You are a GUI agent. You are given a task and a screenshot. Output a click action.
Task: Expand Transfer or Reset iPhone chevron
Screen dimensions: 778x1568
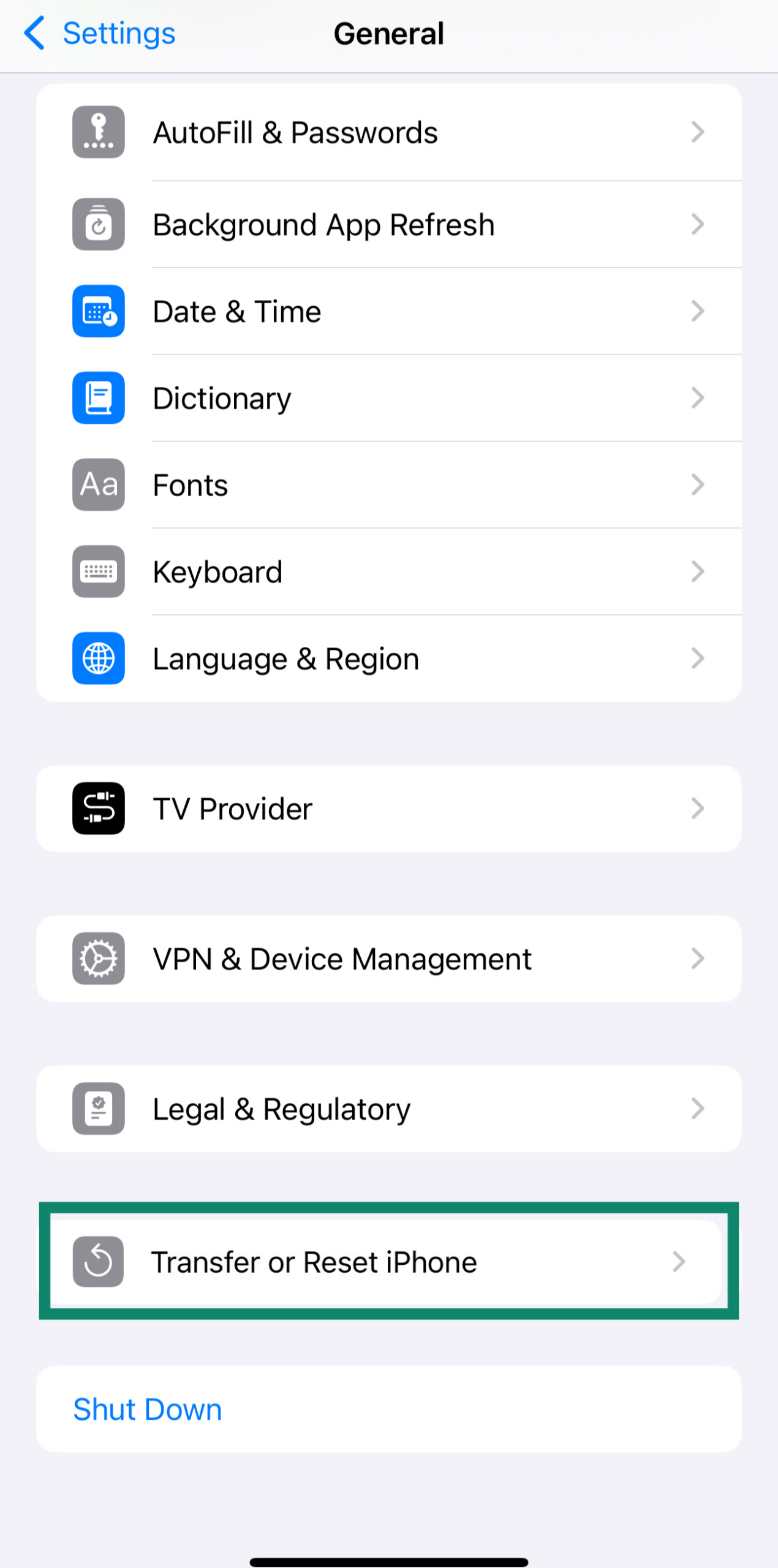coord(679,1261)
